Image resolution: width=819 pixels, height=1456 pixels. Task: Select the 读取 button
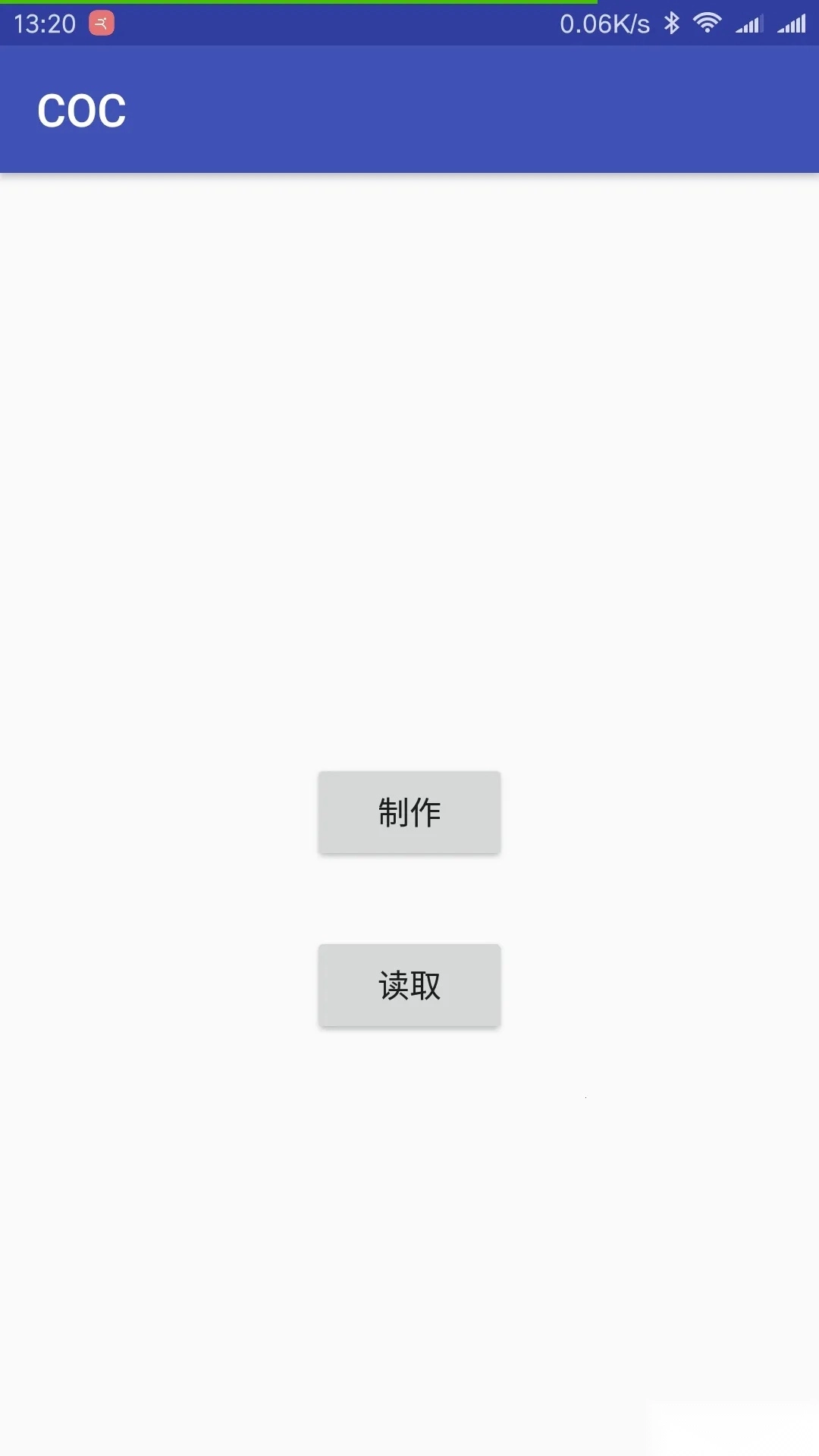point(409,985)
